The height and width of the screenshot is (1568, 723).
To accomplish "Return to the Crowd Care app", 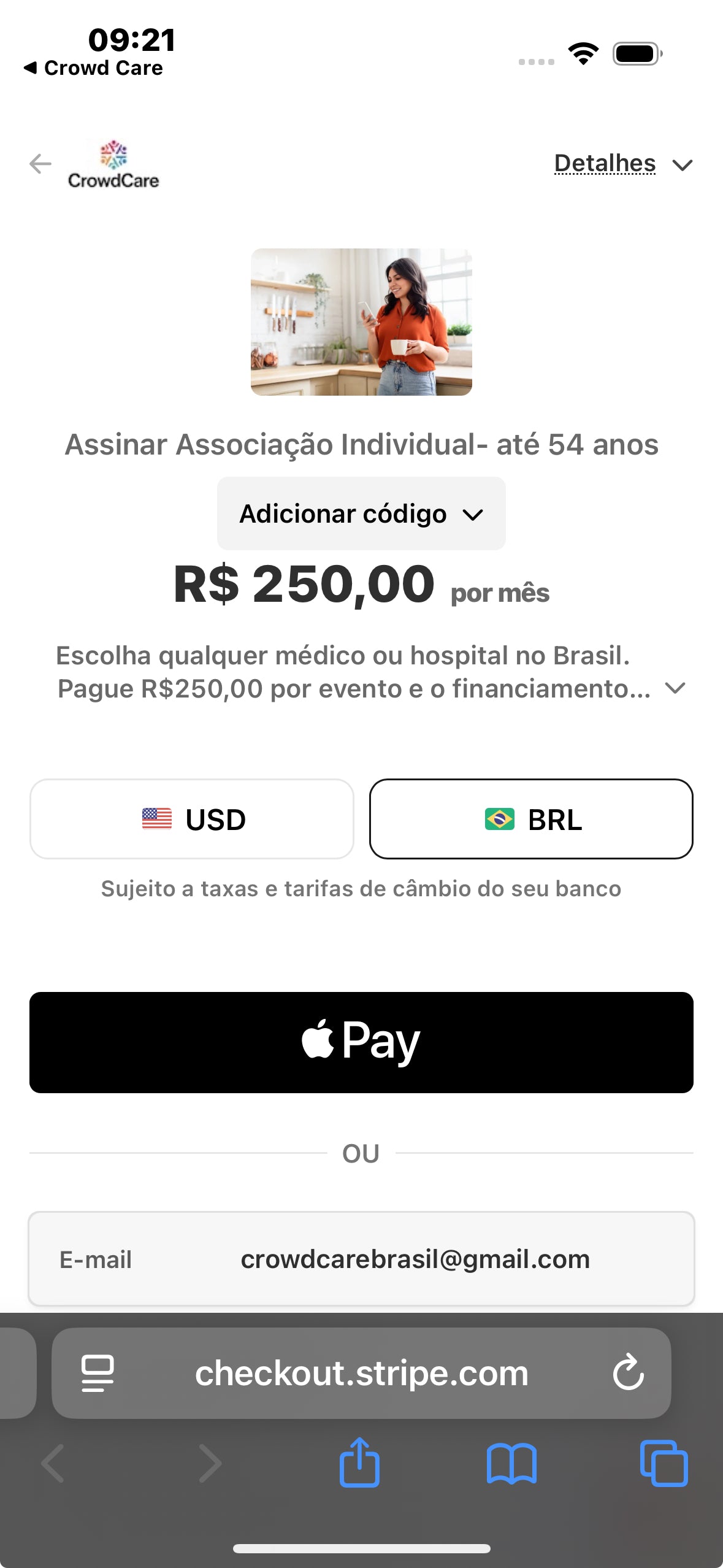I will (x=93, y=67).
